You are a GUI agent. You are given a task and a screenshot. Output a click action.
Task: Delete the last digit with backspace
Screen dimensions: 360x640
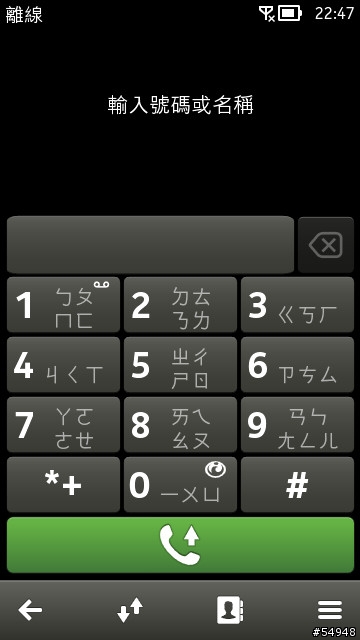coord(326,245)
